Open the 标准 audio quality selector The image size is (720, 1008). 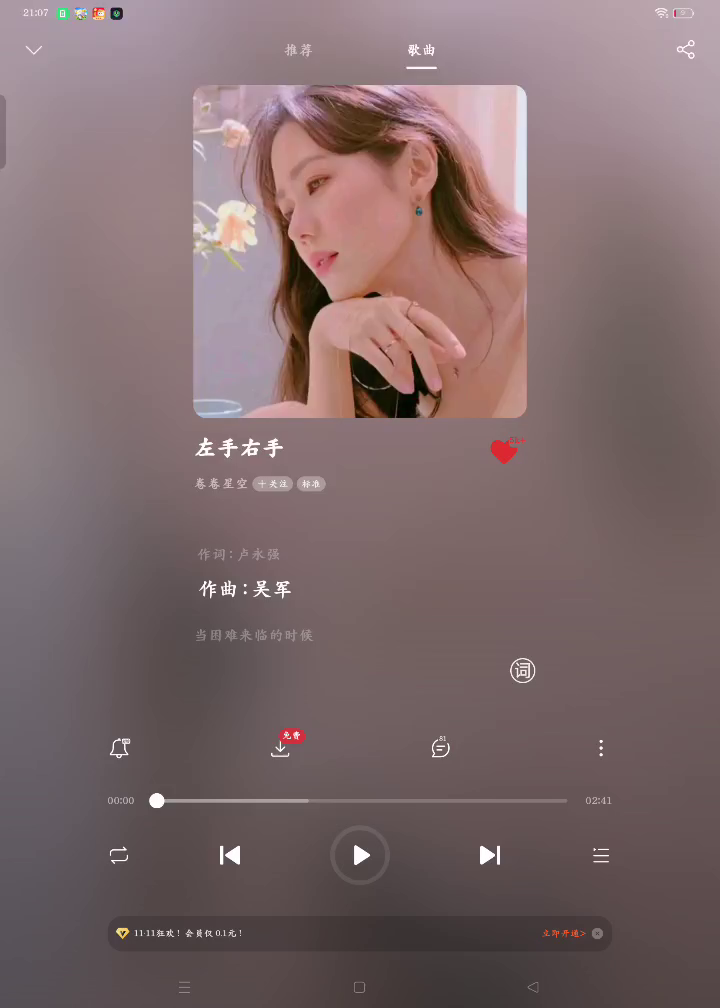click(x=311, y=484)
